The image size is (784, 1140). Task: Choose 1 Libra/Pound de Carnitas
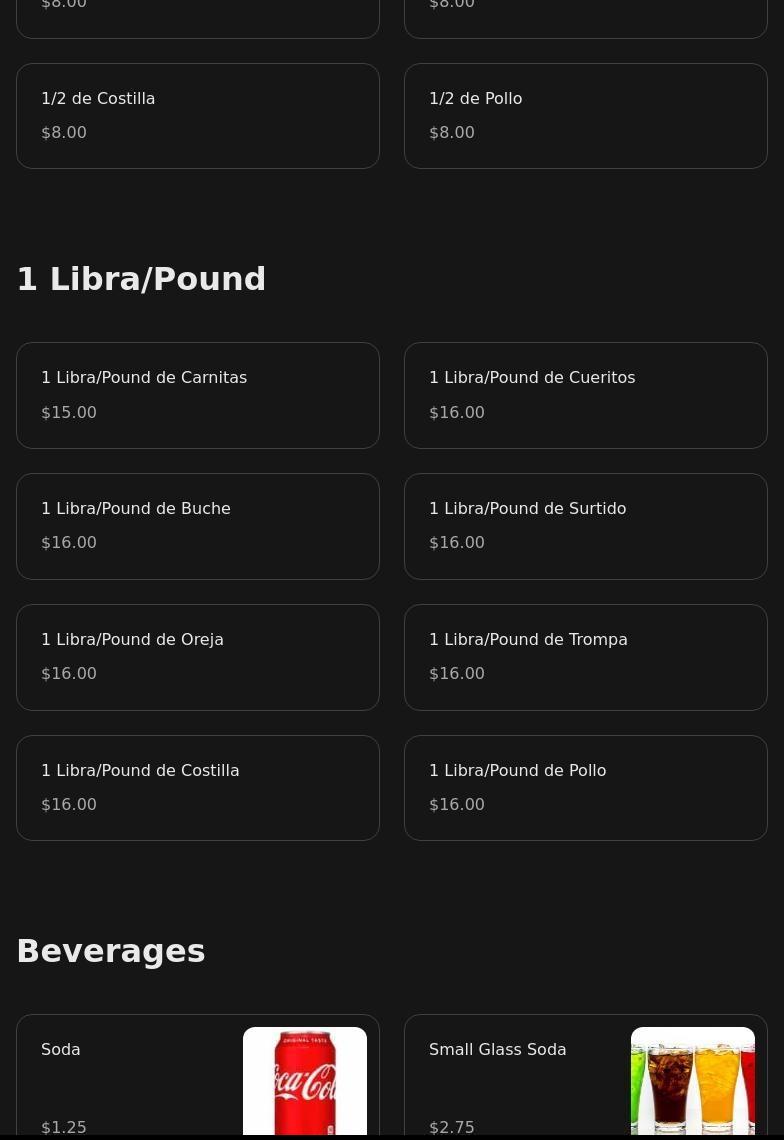point(197,395)
